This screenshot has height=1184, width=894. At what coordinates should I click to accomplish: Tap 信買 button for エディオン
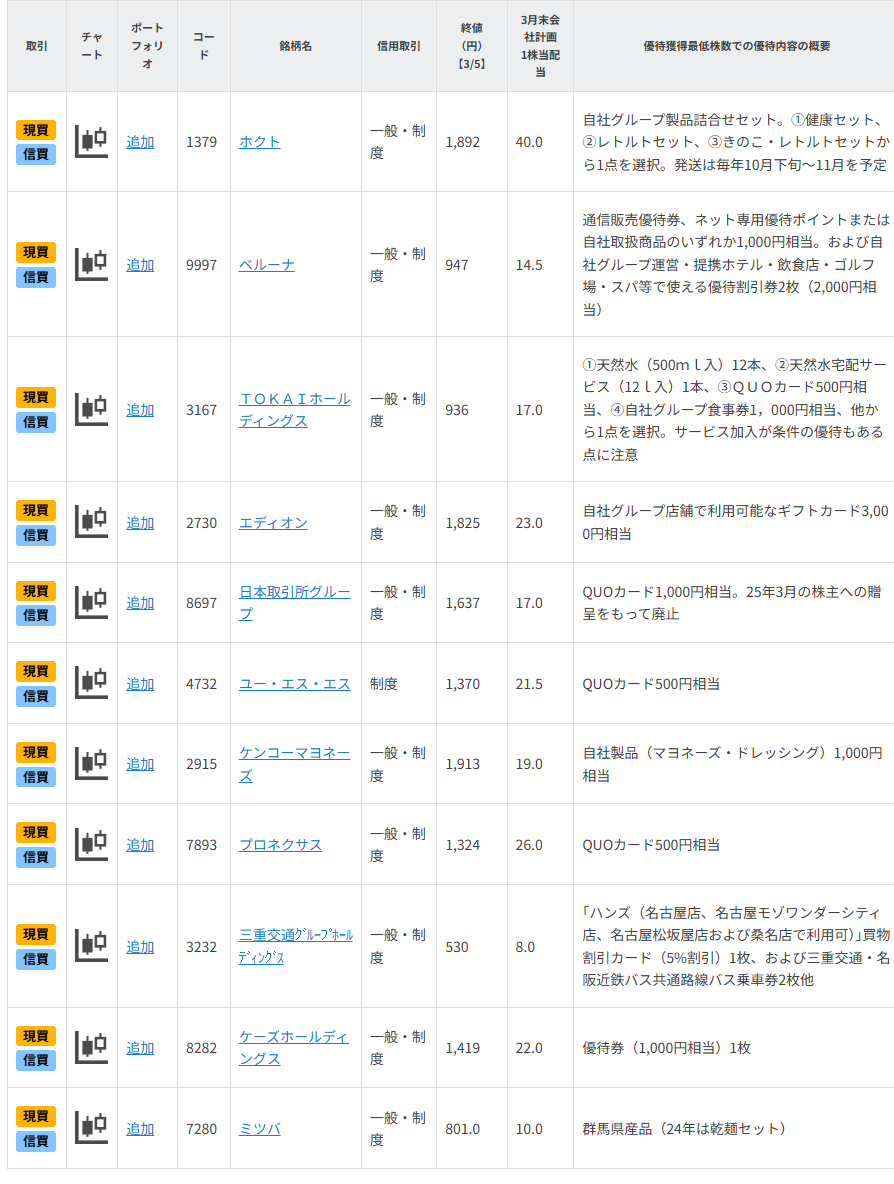point(36,535)
